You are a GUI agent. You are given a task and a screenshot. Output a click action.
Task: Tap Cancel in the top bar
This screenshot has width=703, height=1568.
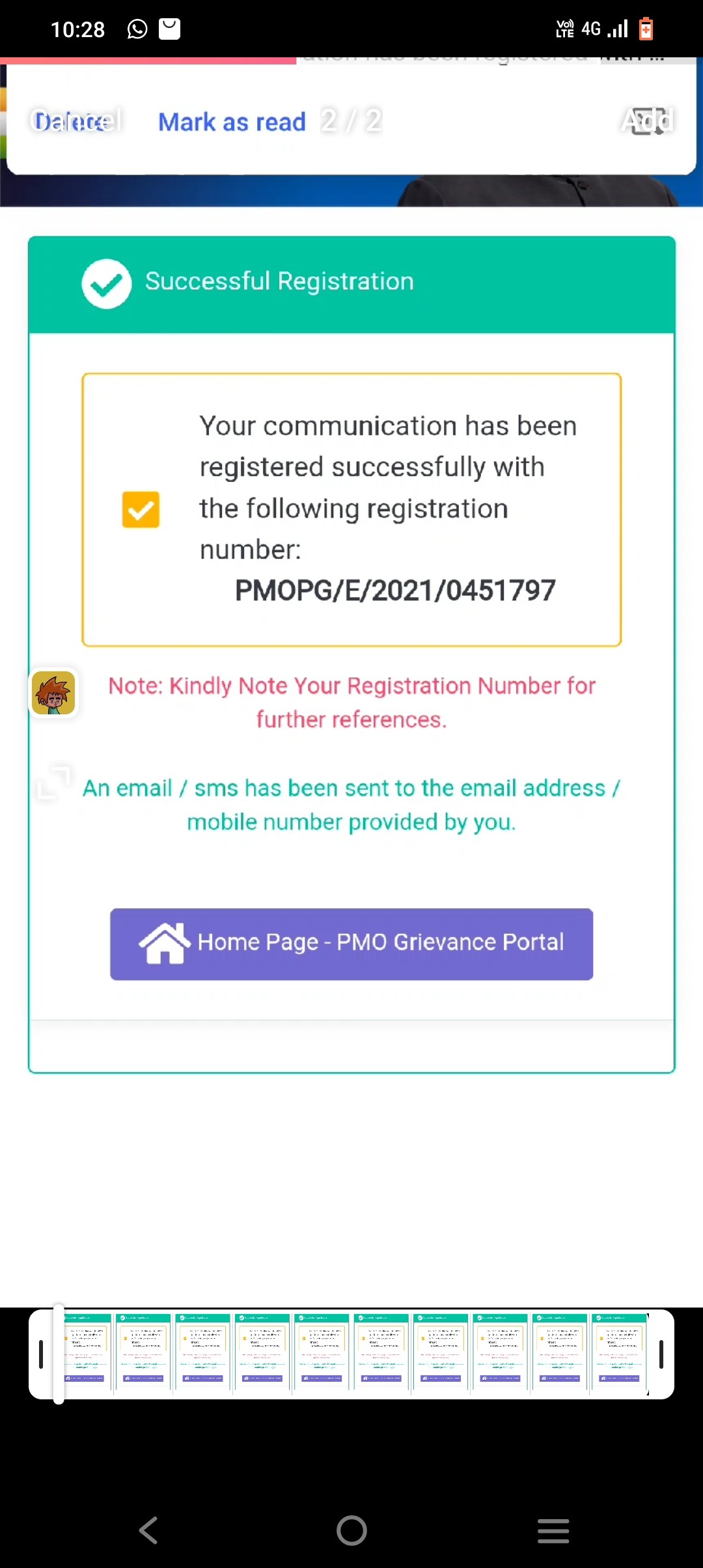[76, 121]
